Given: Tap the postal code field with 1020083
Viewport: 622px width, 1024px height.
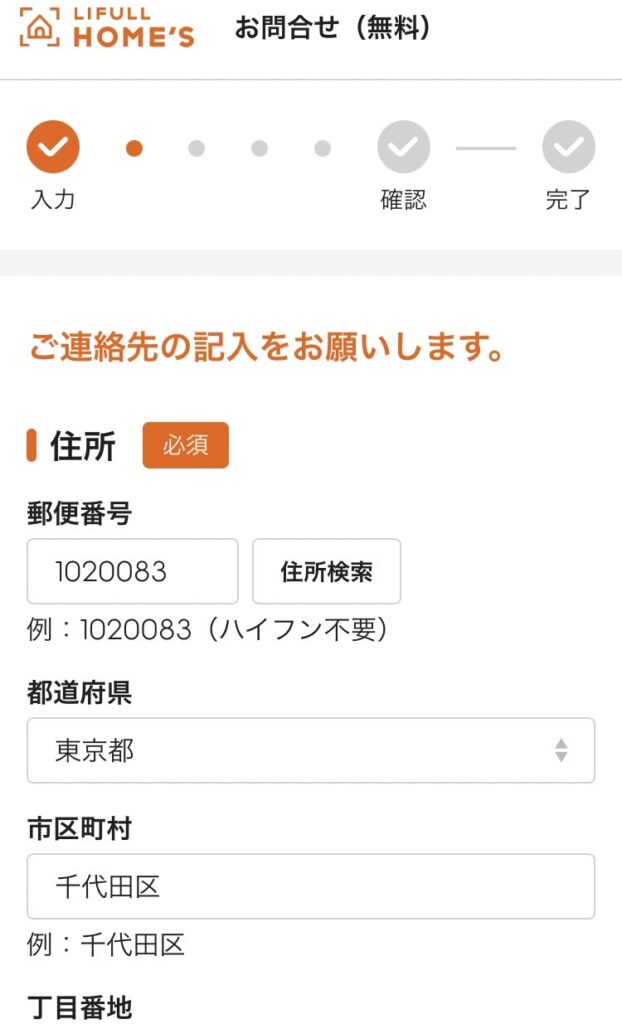Looking at the screenshot, I should [133, 571].
